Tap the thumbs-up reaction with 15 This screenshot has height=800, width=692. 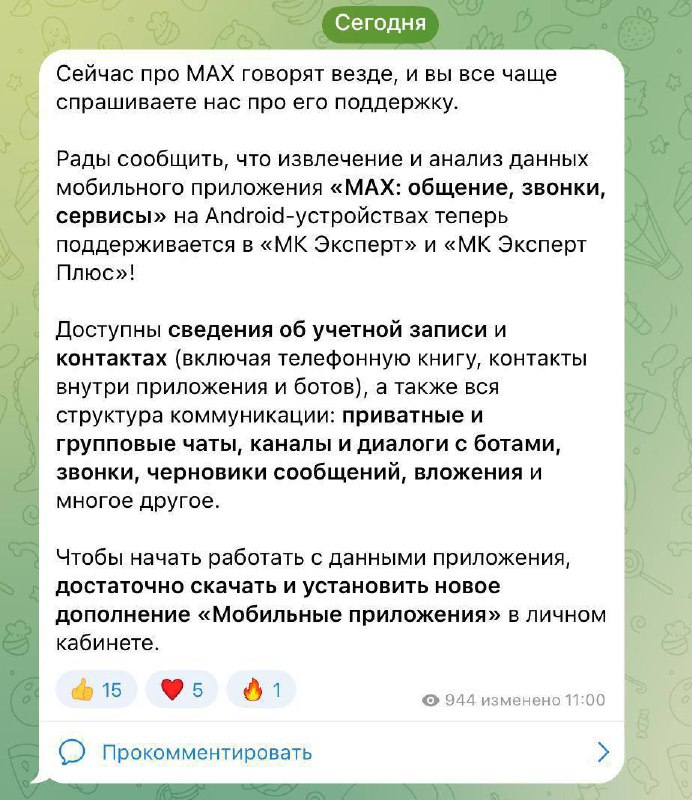pyautogui.click(x=96, y=689)
